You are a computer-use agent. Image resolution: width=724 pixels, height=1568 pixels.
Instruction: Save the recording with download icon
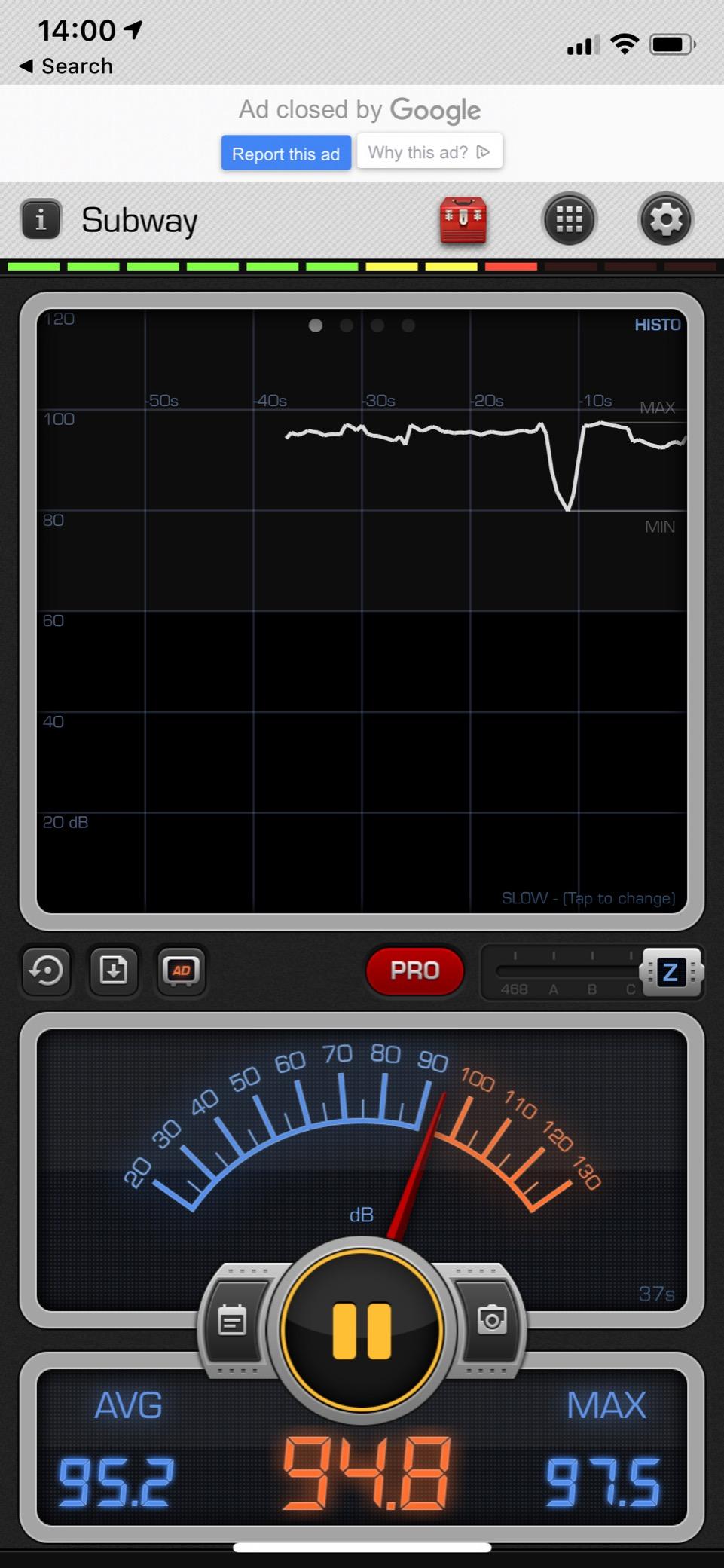click(x=114, y=970)
